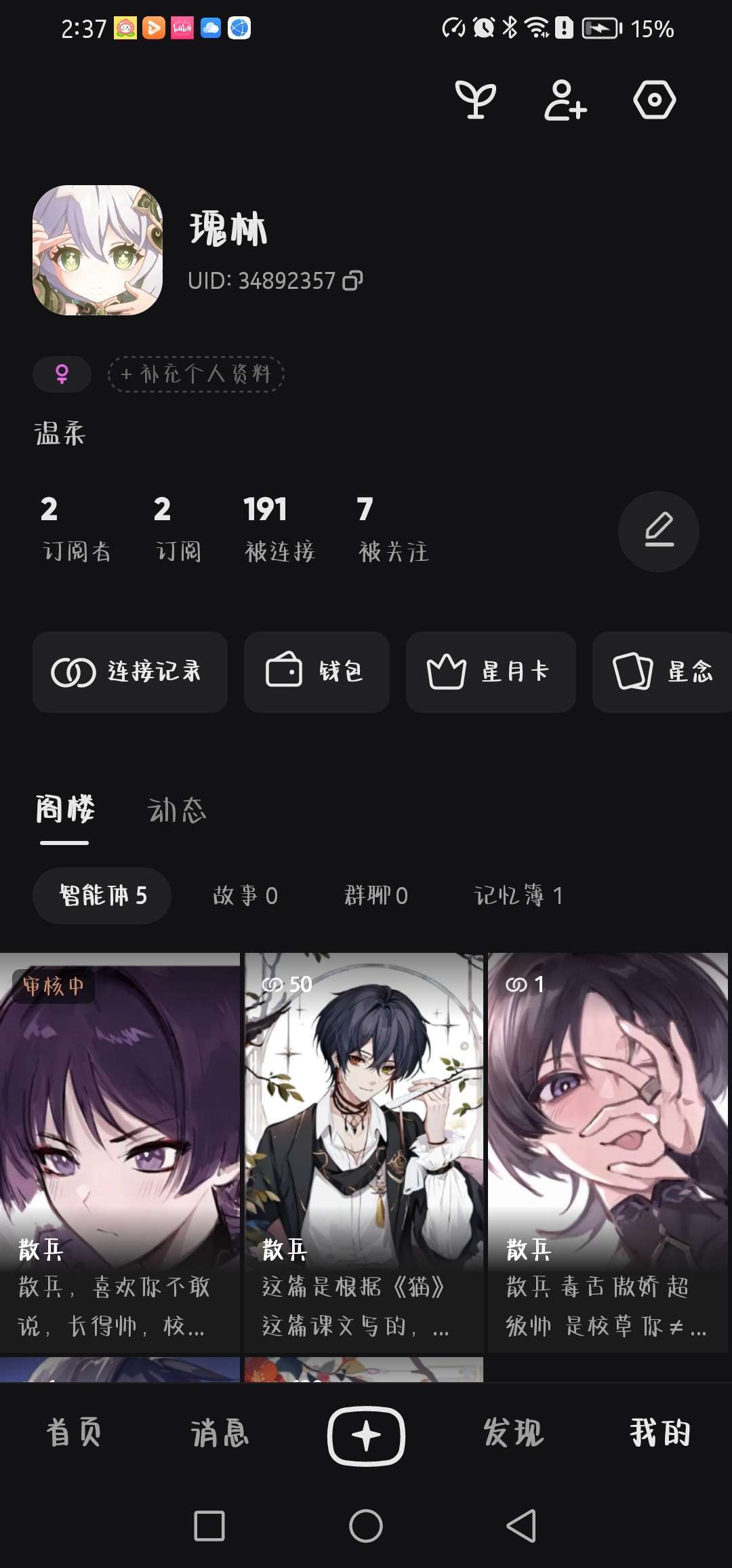Edit profile with the pencil button
The image size is (732, 1568).
(658, 531)
